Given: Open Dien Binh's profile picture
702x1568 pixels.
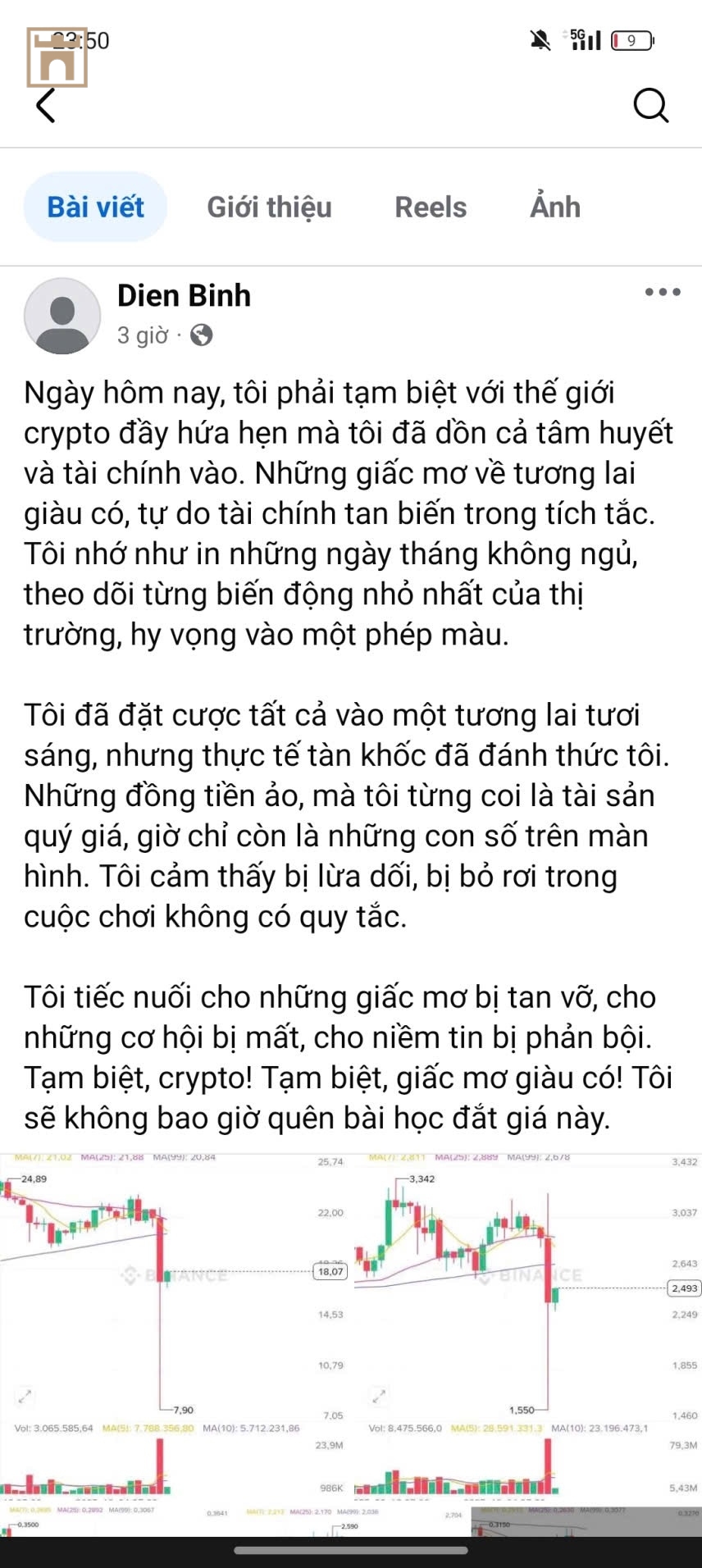Looking at the screenshot, I should [62, 316].
